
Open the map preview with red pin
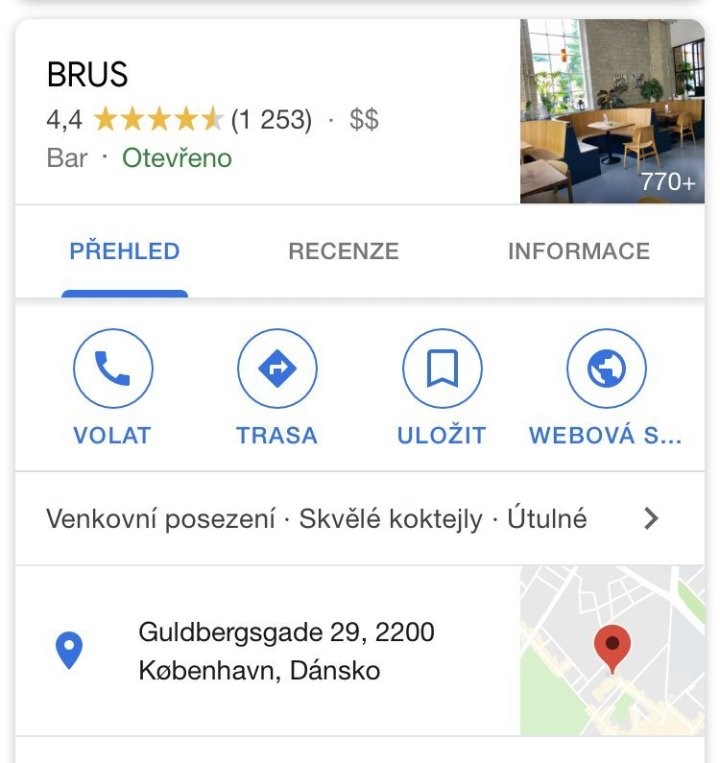611,651
